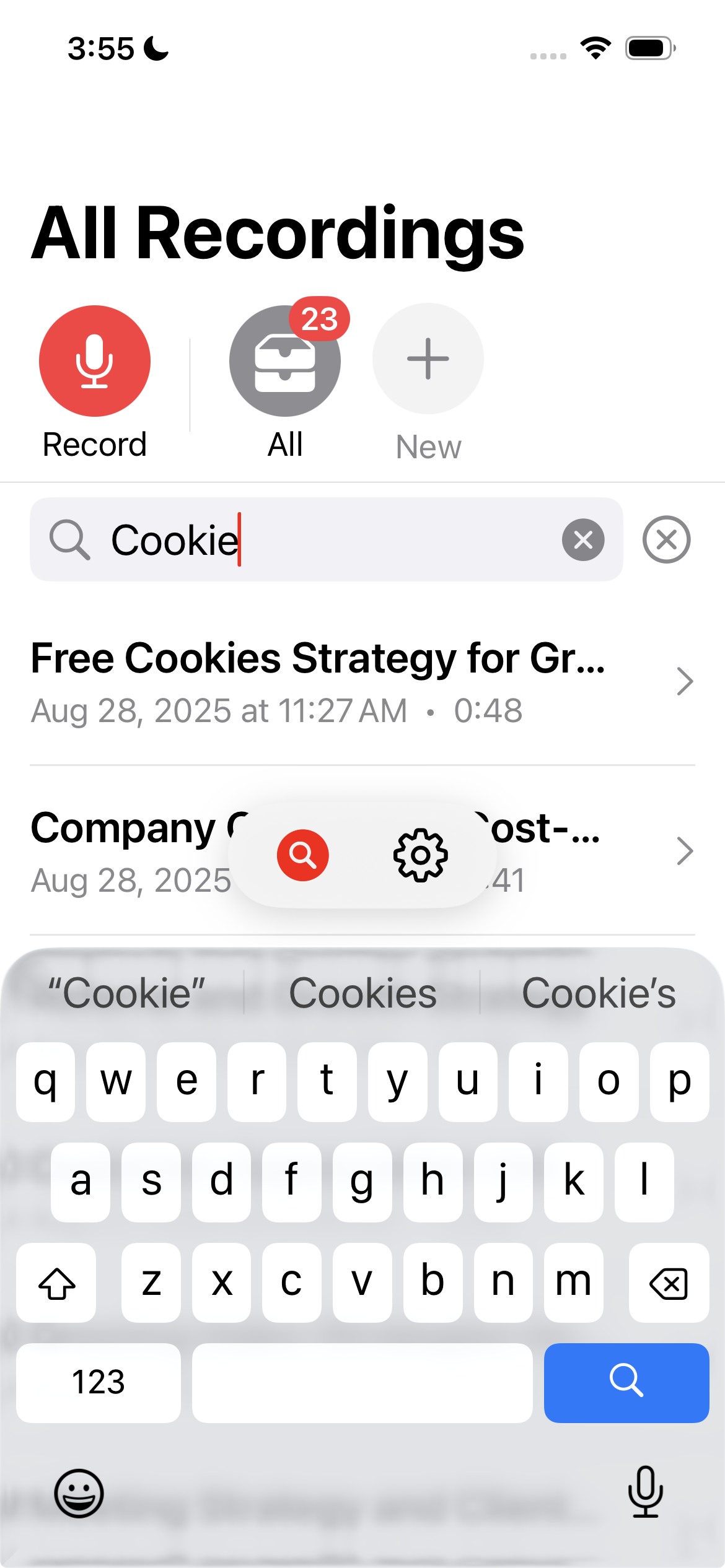
Task: Start a new recording with Record
Action: pos(95,361)
